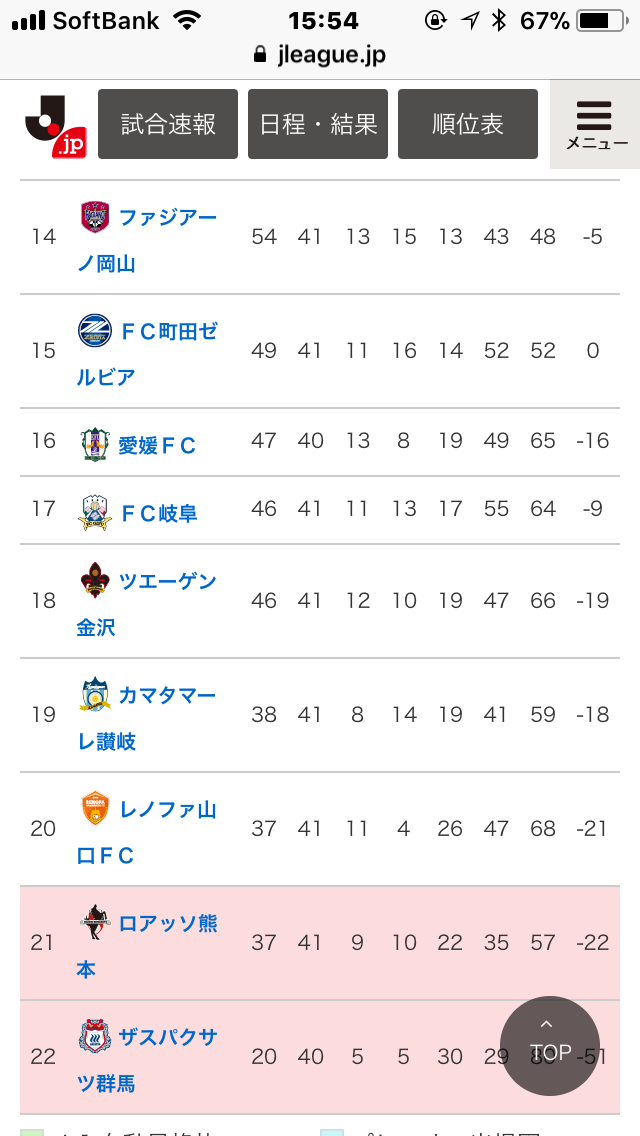Select 愛媛ＦＣ team link
Image resolution: width=640 pixels, height=1136 pixels.
[156, 445]
